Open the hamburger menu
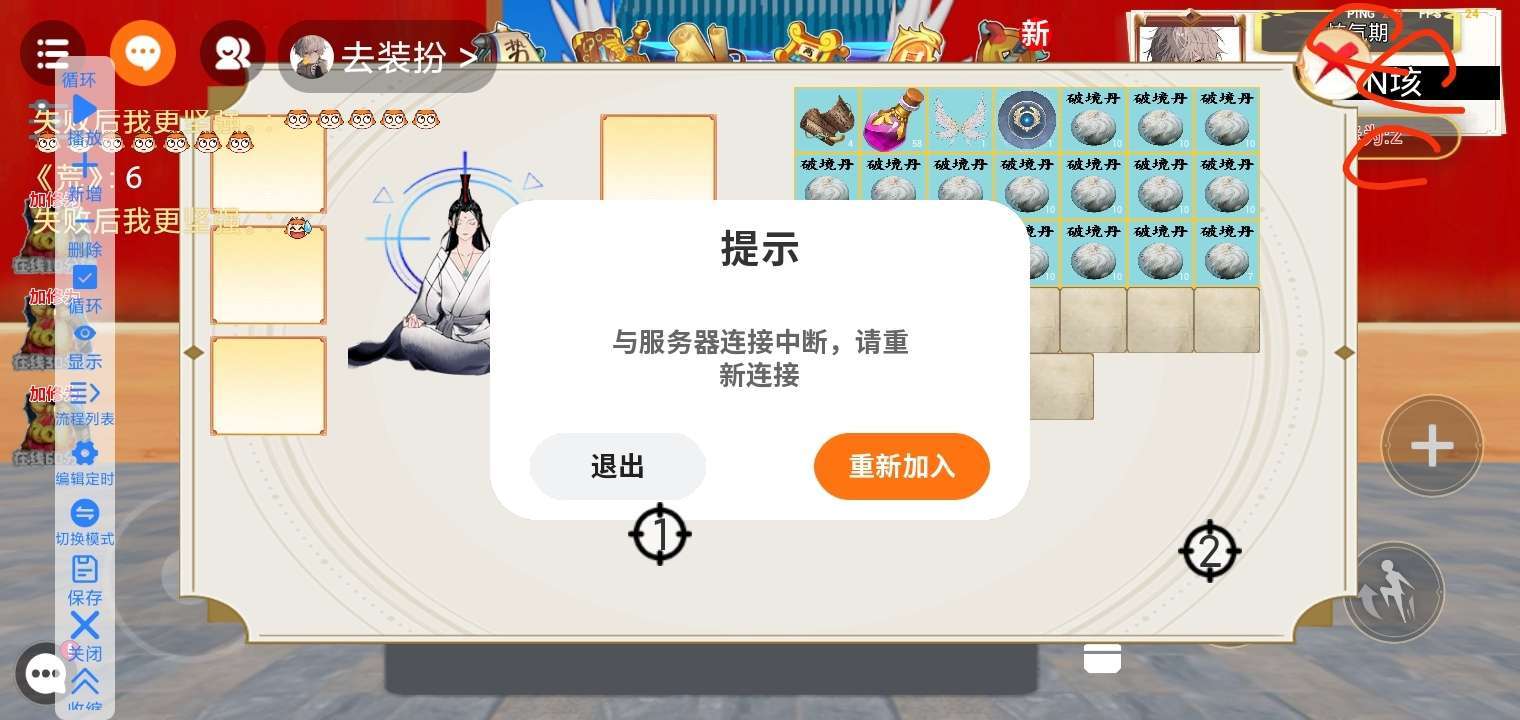 point(52,53)
